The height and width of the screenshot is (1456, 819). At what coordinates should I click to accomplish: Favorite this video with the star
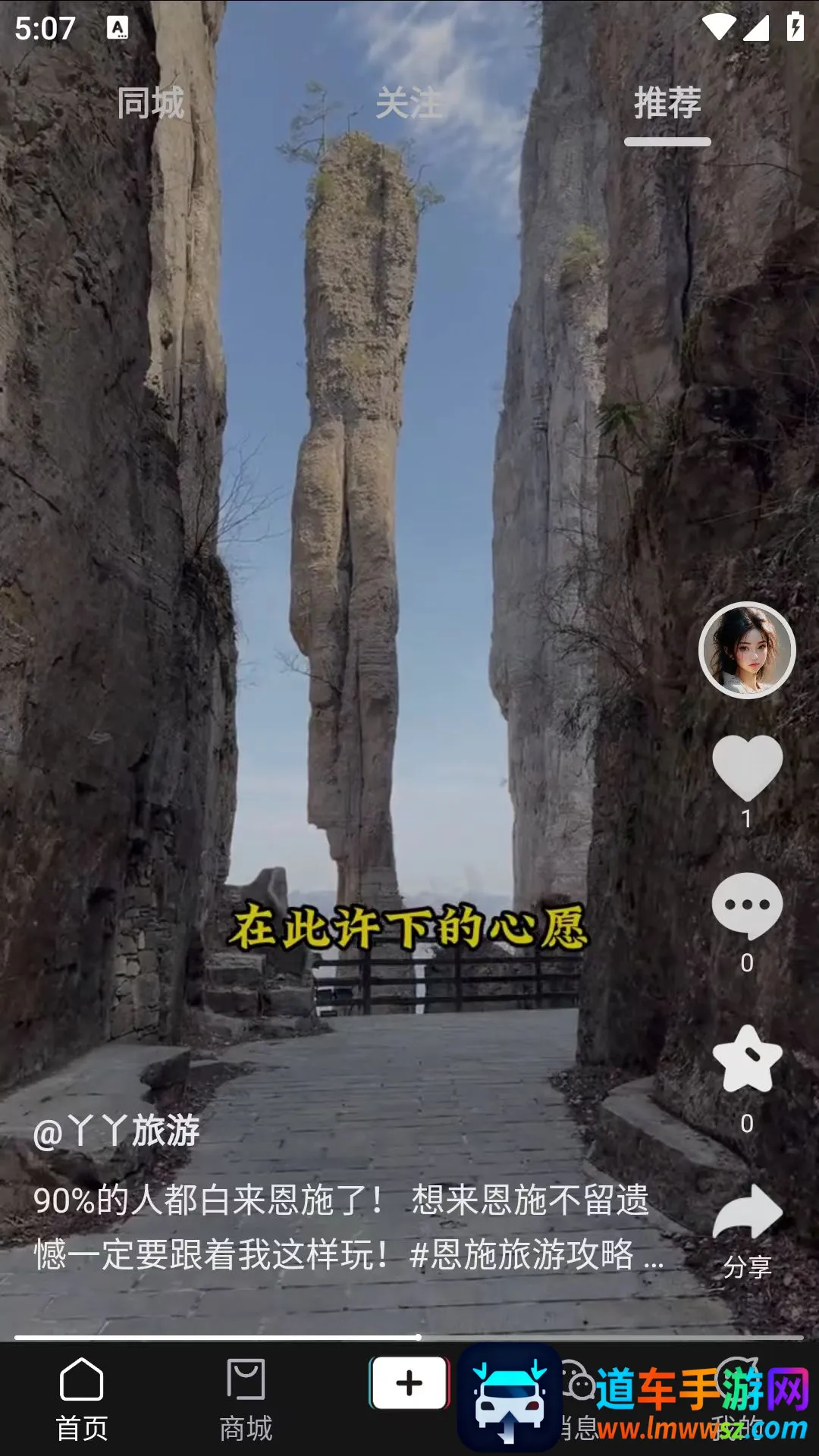coord(747,1060)
